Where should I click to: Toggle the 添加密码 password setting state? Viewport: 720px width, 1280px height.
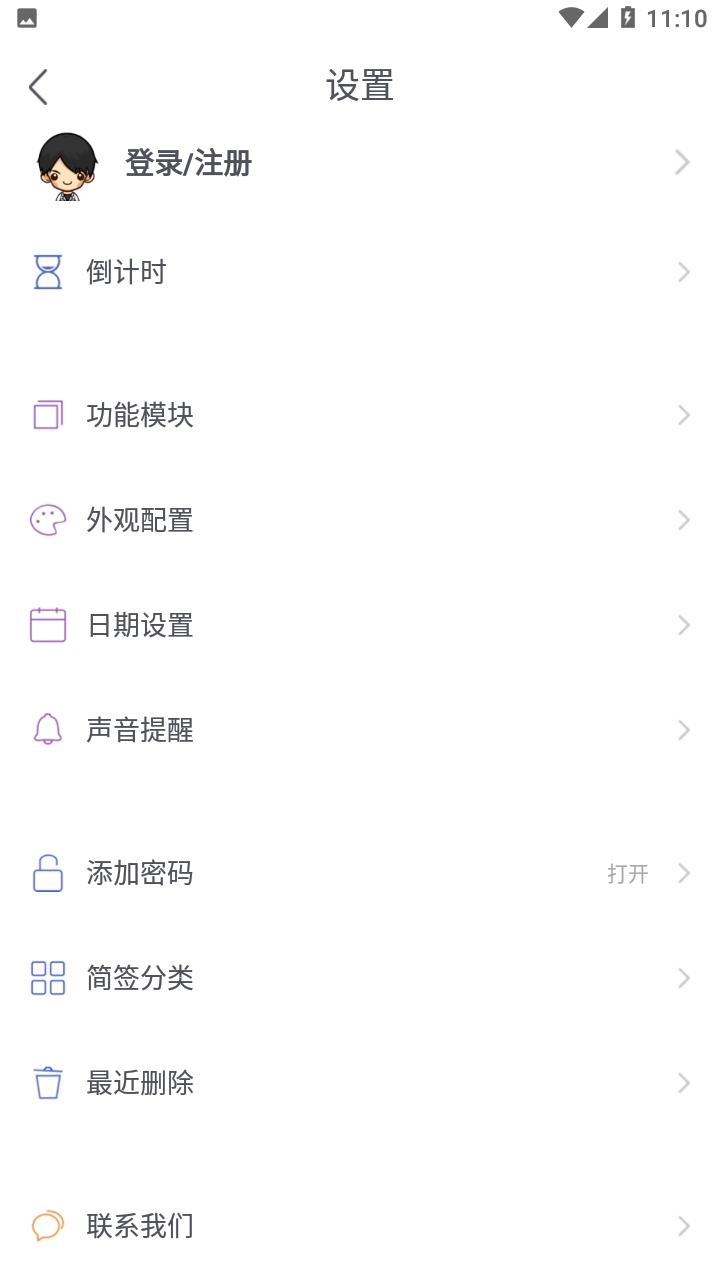(630, 873)
